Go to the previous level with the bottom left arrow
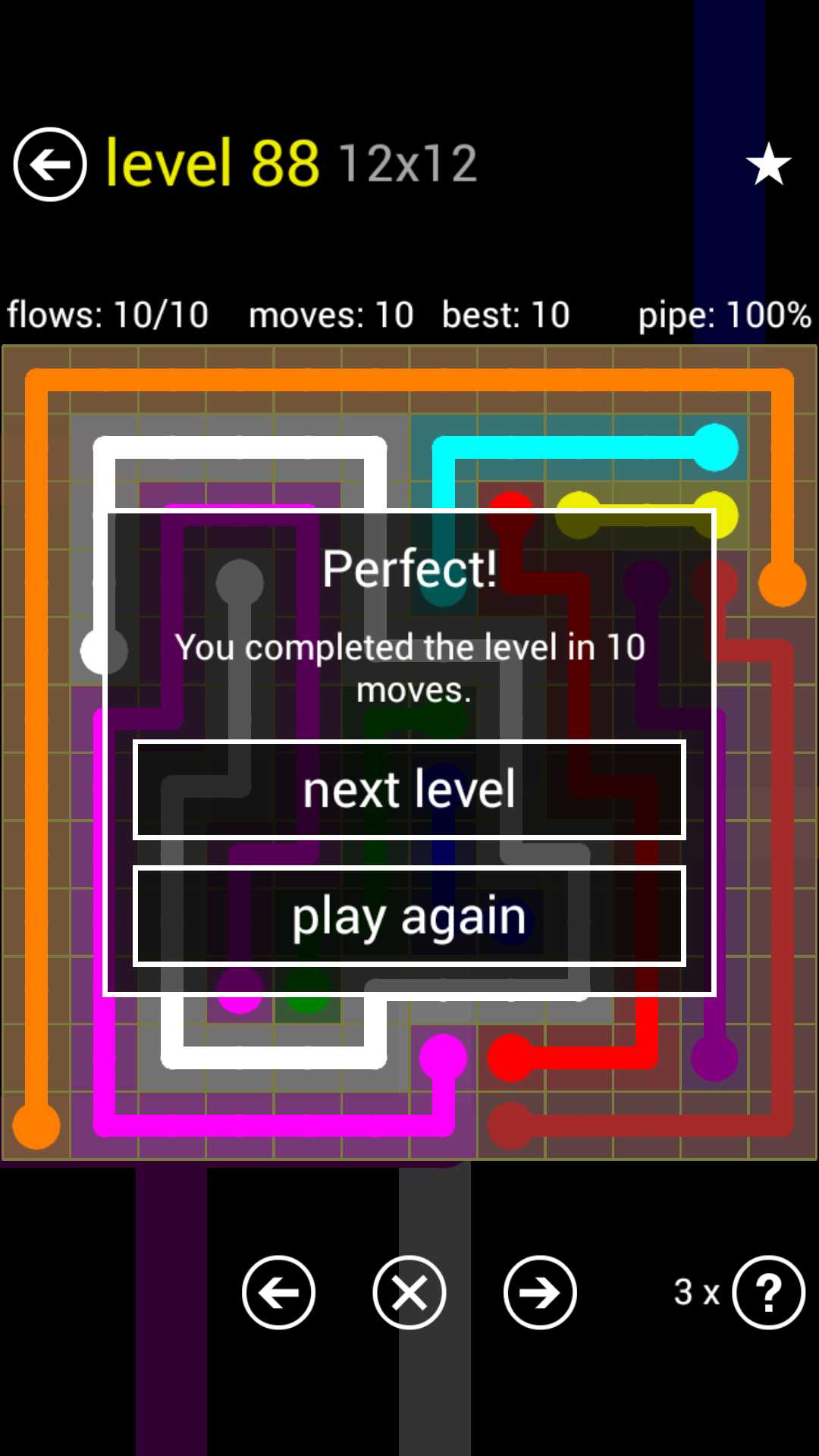The image size is (819, 1456). point(278,1292)
